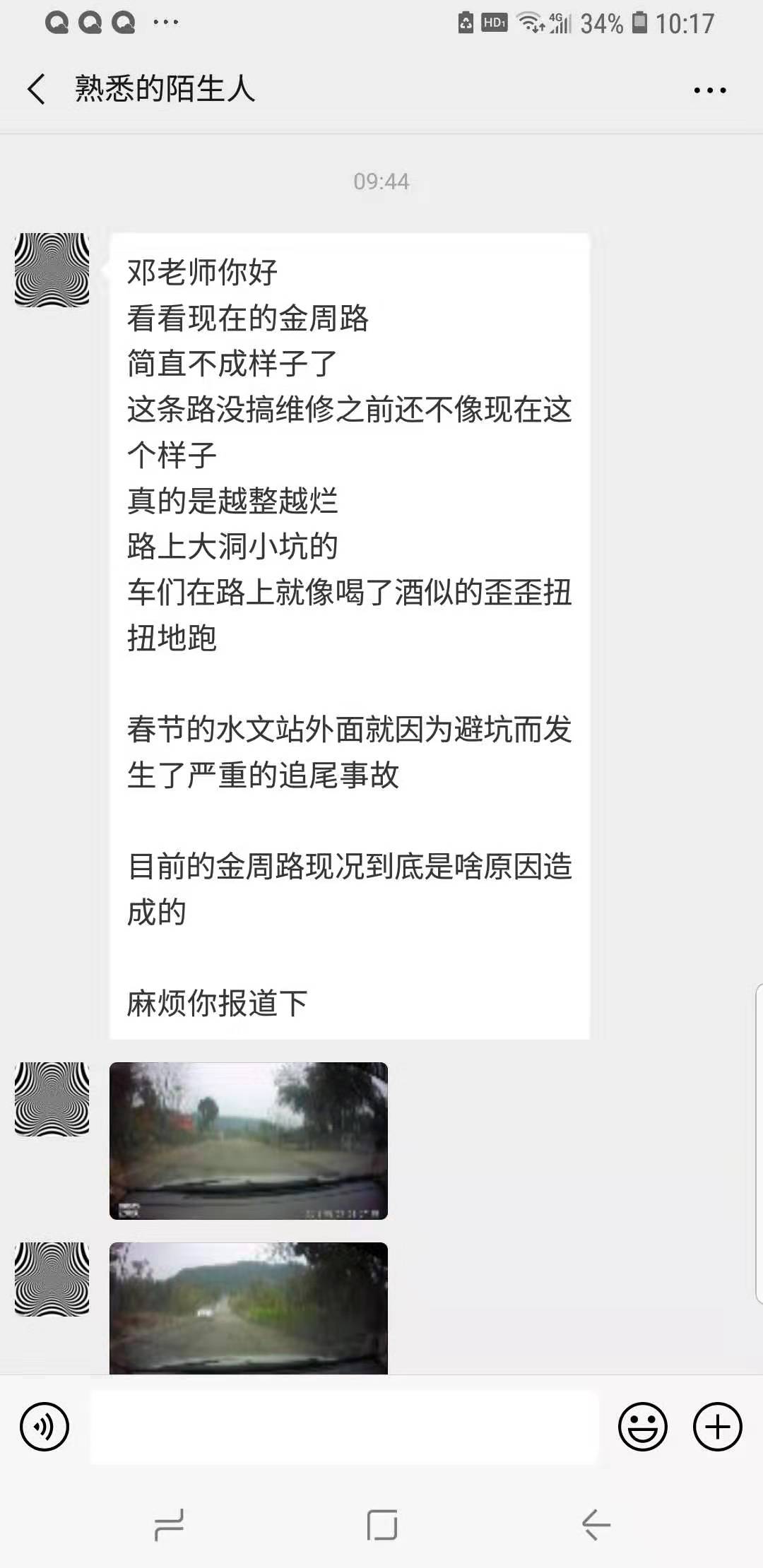This screenshot has width=763, height=1568.
Task: Tap the message text field
Action: click(x=344, y=1427)
